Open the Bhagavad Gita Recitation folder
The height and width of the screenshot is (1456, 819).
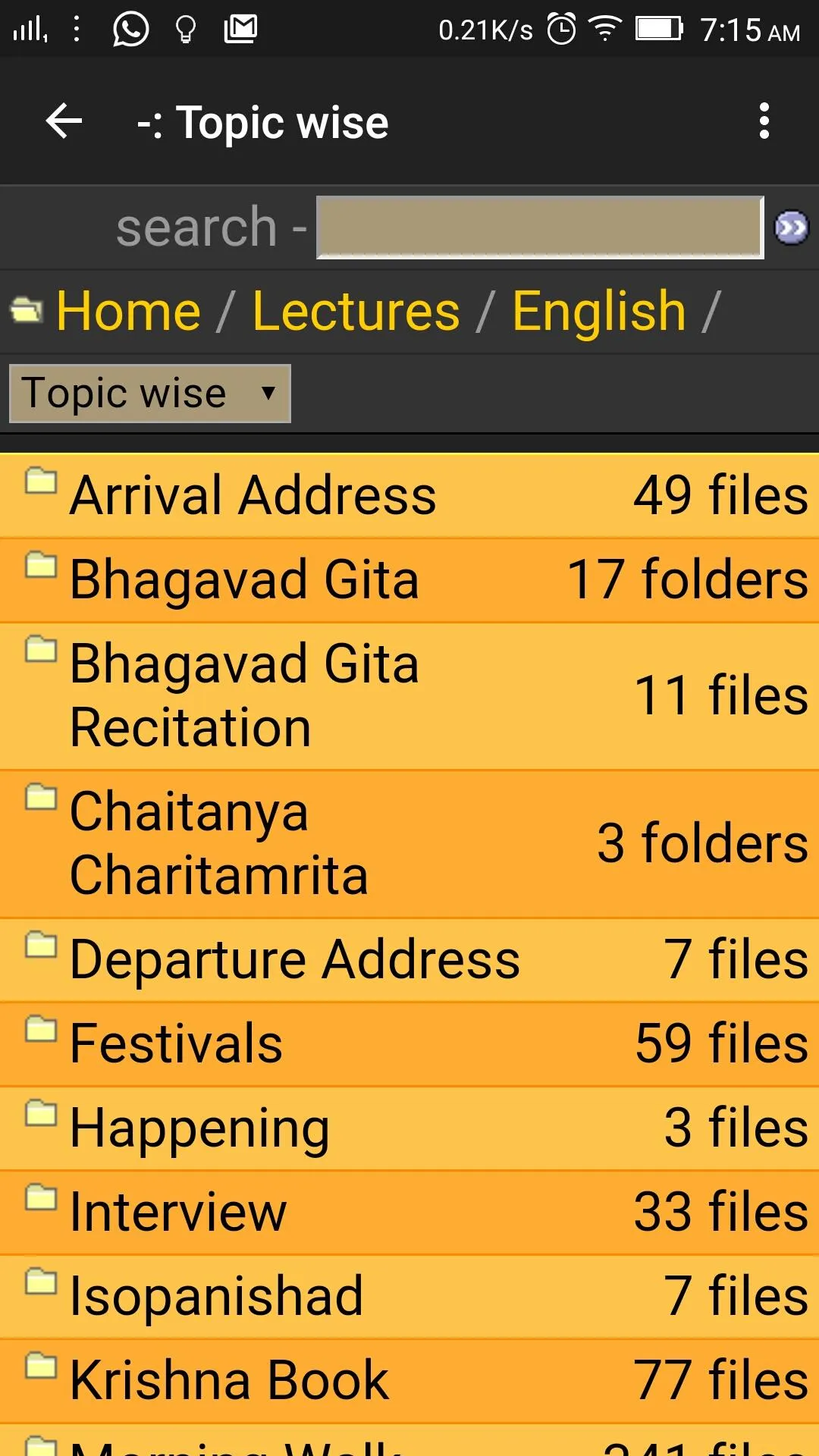[x=409, y=696]
